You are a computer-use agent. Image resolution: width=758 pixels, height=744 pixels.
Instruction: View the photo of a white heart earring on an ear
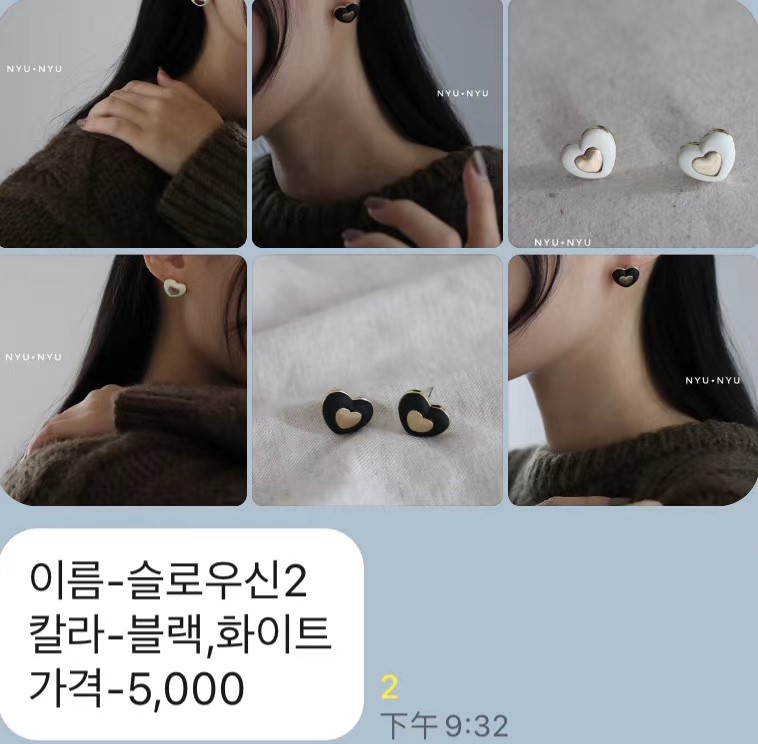122,380
